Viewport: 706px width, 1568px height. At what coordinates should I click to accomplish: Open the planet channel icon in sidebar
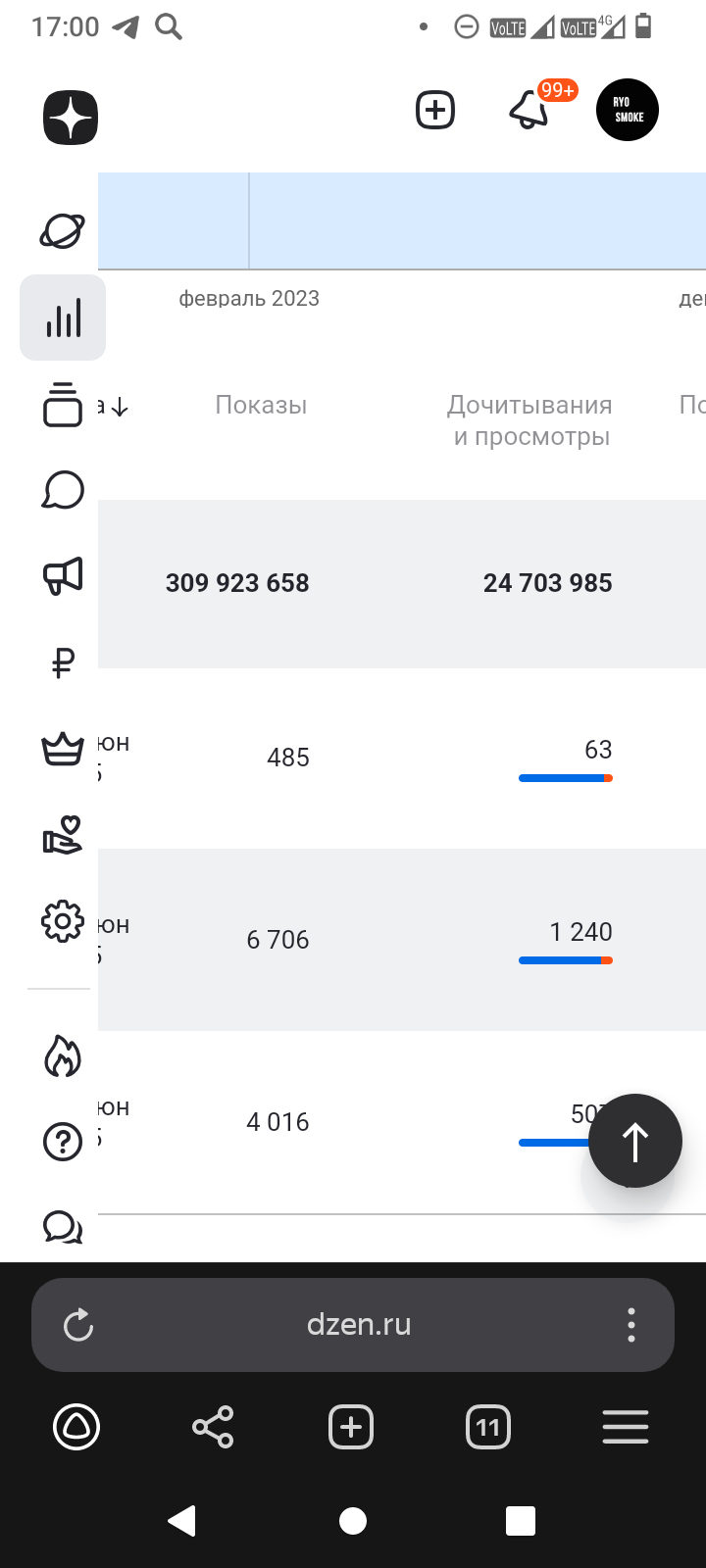coord(63,231)
